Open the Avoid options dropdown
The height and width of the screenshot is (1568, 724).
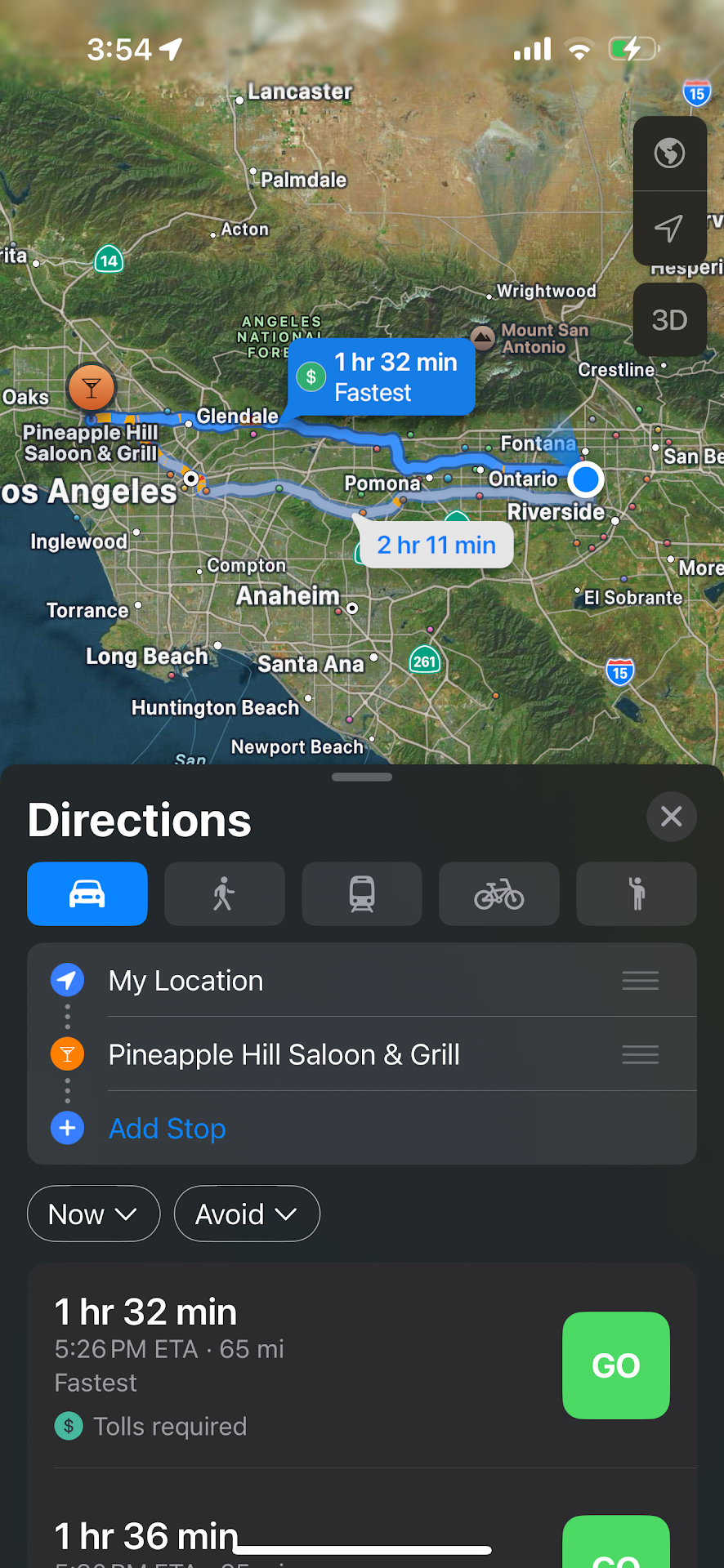point(246,1214)
